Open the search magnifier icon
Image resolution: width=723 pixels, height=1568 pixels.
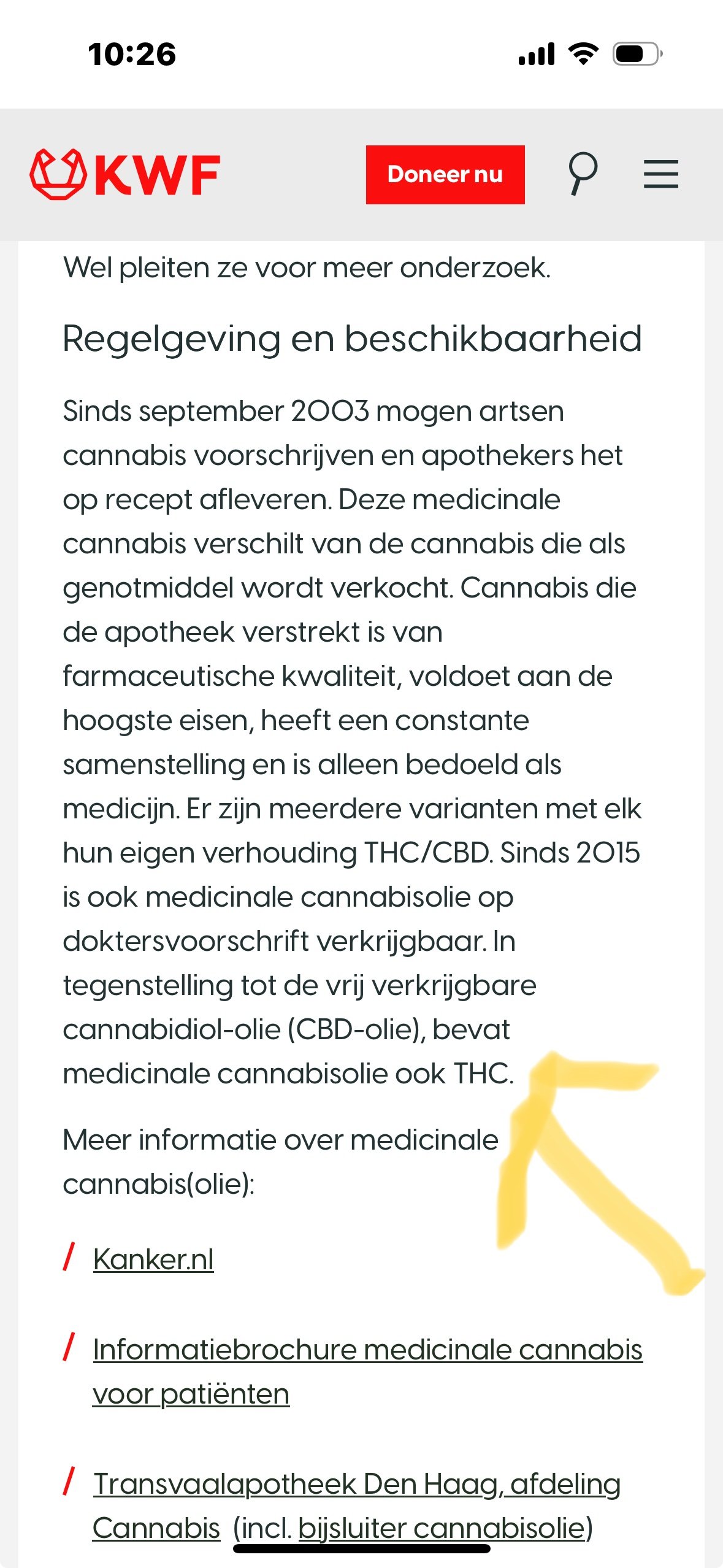click(583, 174)
